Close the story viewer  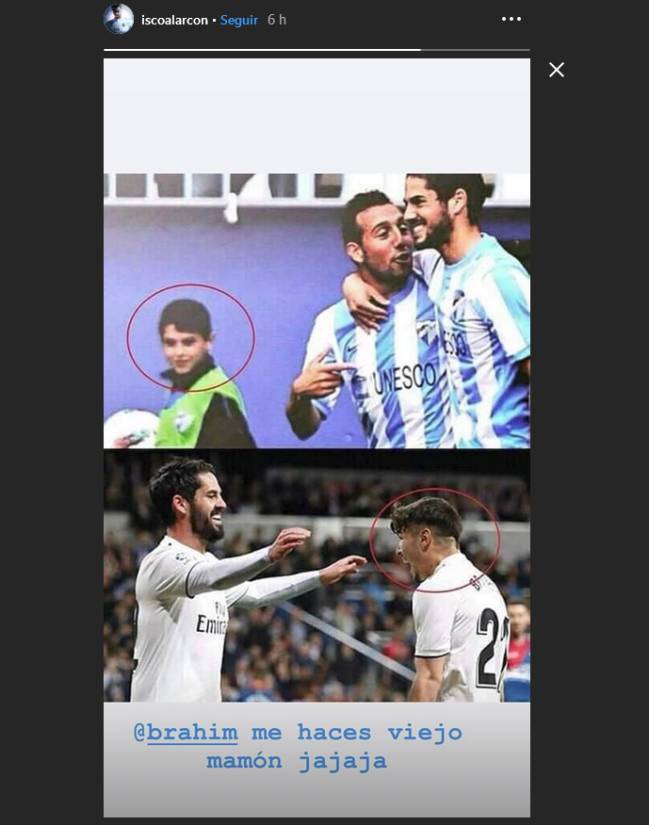(x=557, y=69)
